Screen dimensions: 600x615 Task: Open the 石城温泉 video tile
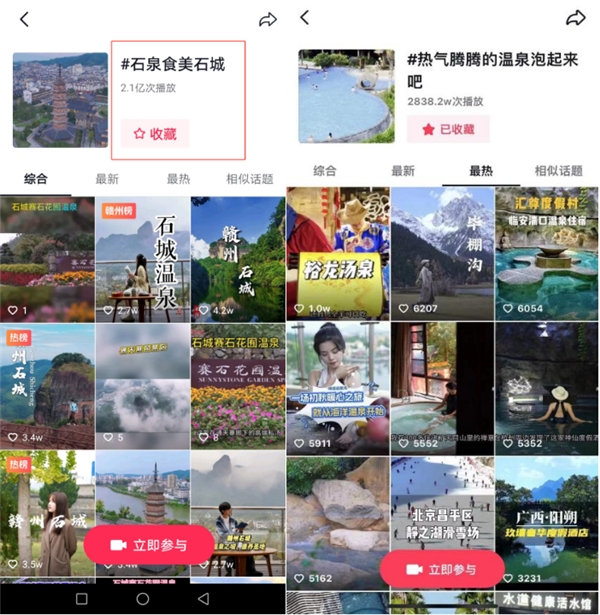(141, 258)
